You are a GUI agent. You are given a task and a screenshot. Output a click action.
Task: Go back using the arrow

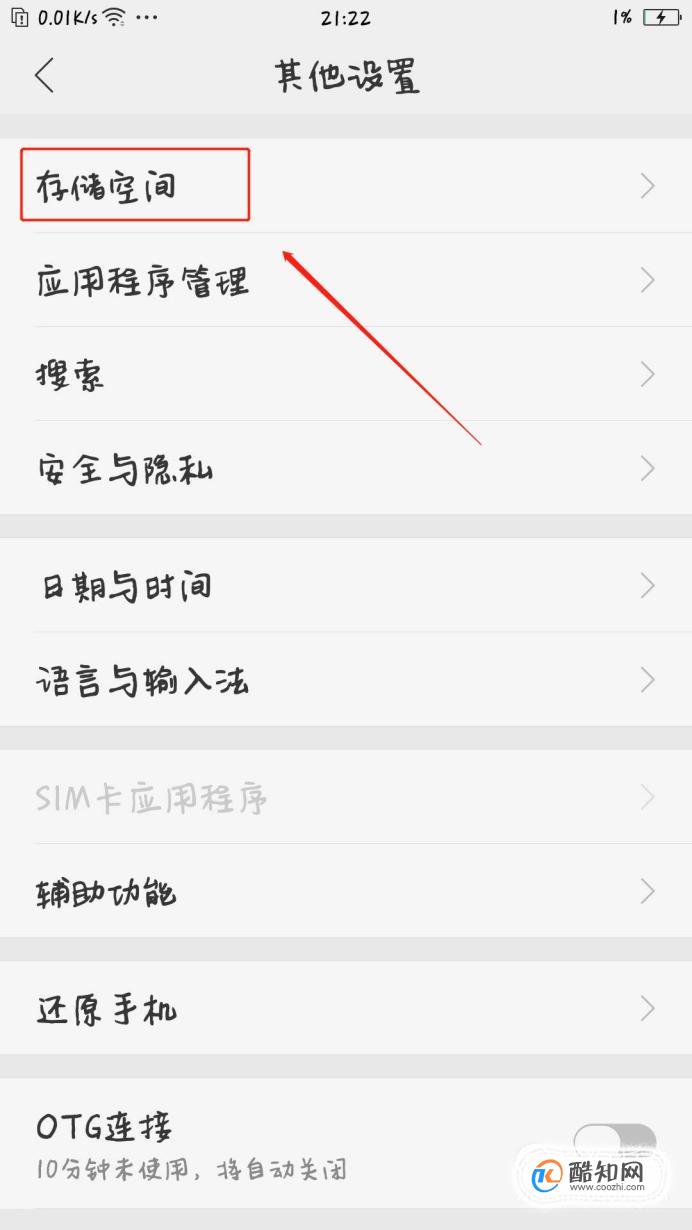[x=44, y=76]
